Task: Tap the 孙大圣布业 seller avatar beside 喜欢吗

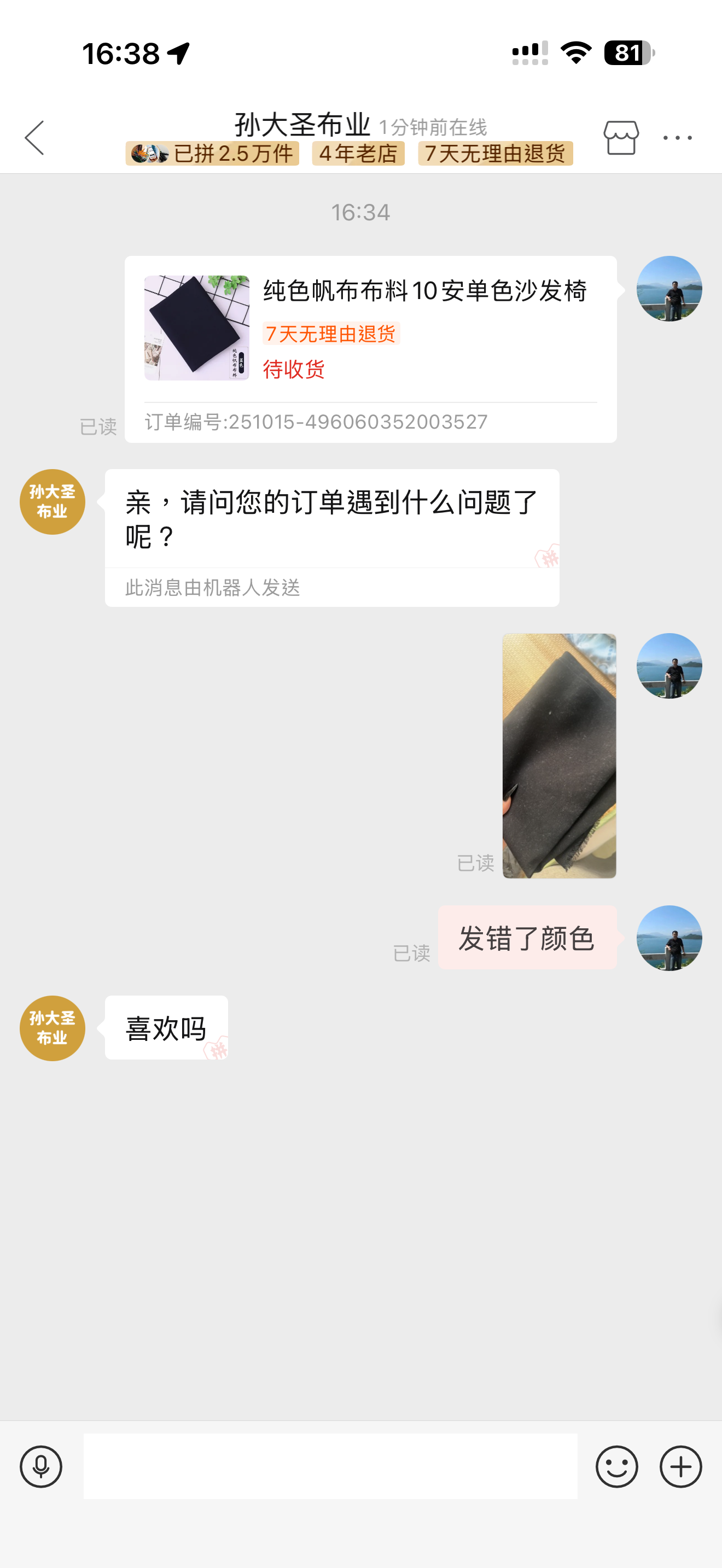Action: 53,1028
